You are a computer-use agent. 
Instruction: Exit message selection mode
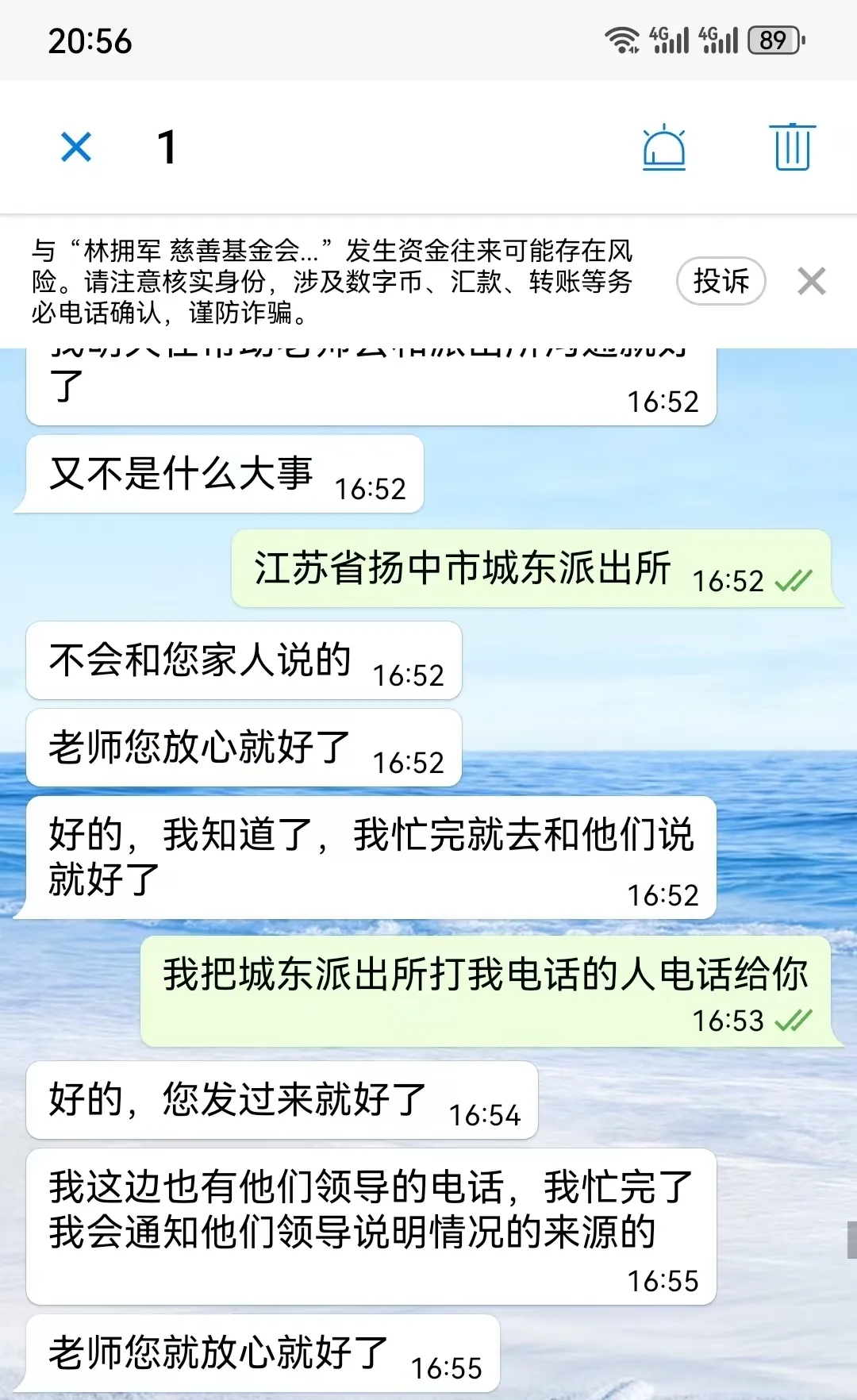point(76,147)
